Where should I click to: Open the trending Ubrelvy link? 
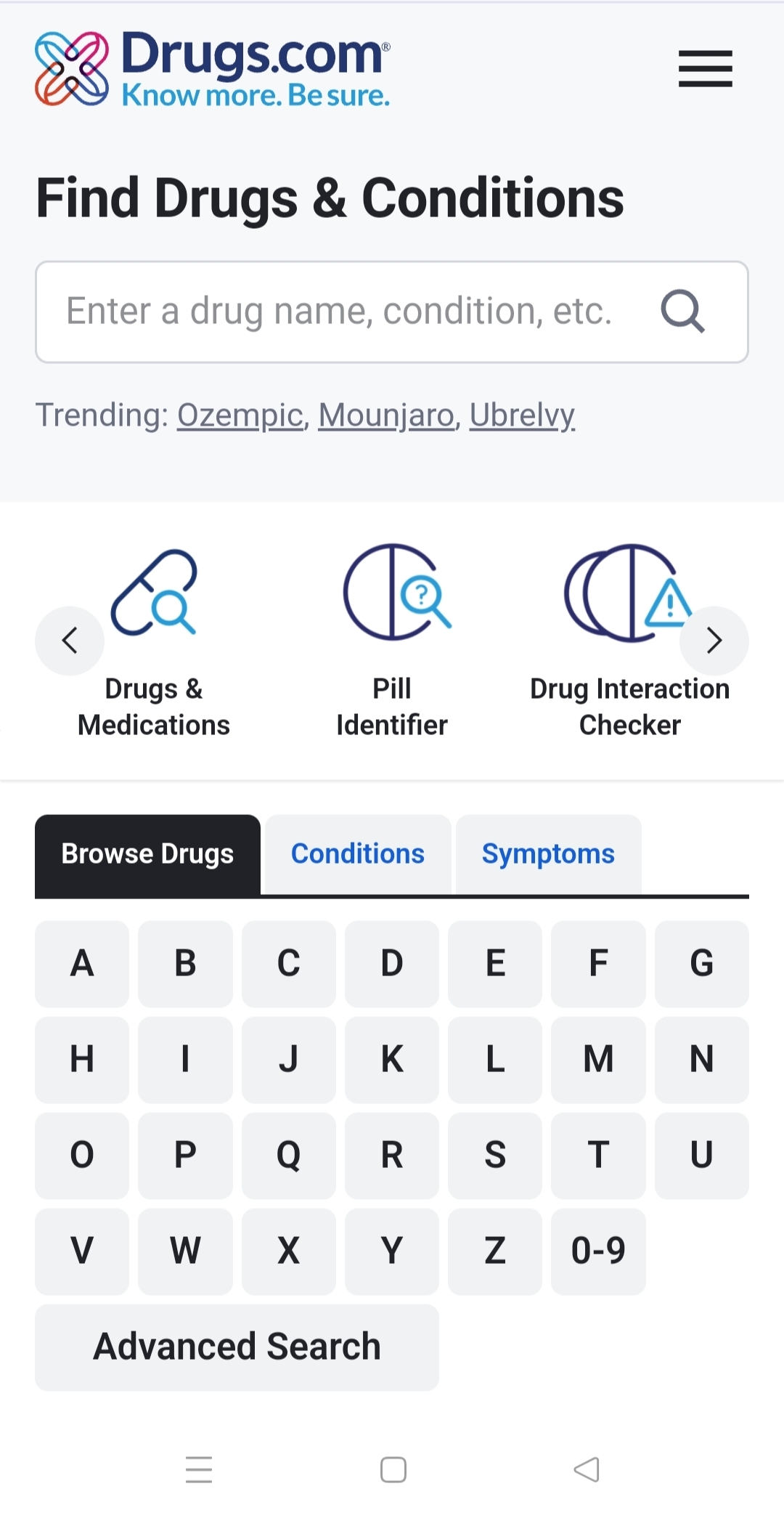(522, 415)
